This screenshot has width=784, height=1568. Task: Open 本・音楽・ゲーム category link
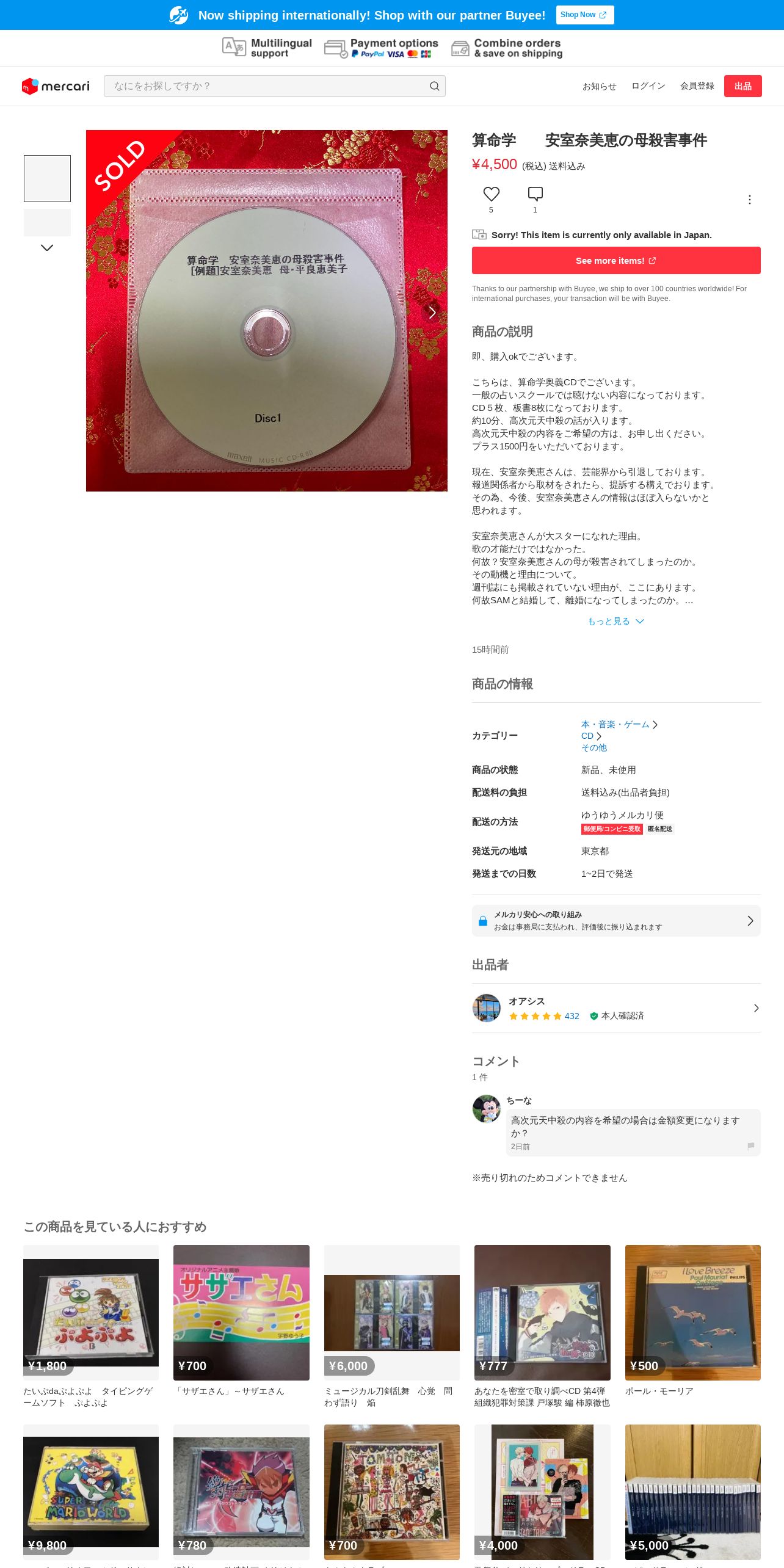[x=615, y=724]
